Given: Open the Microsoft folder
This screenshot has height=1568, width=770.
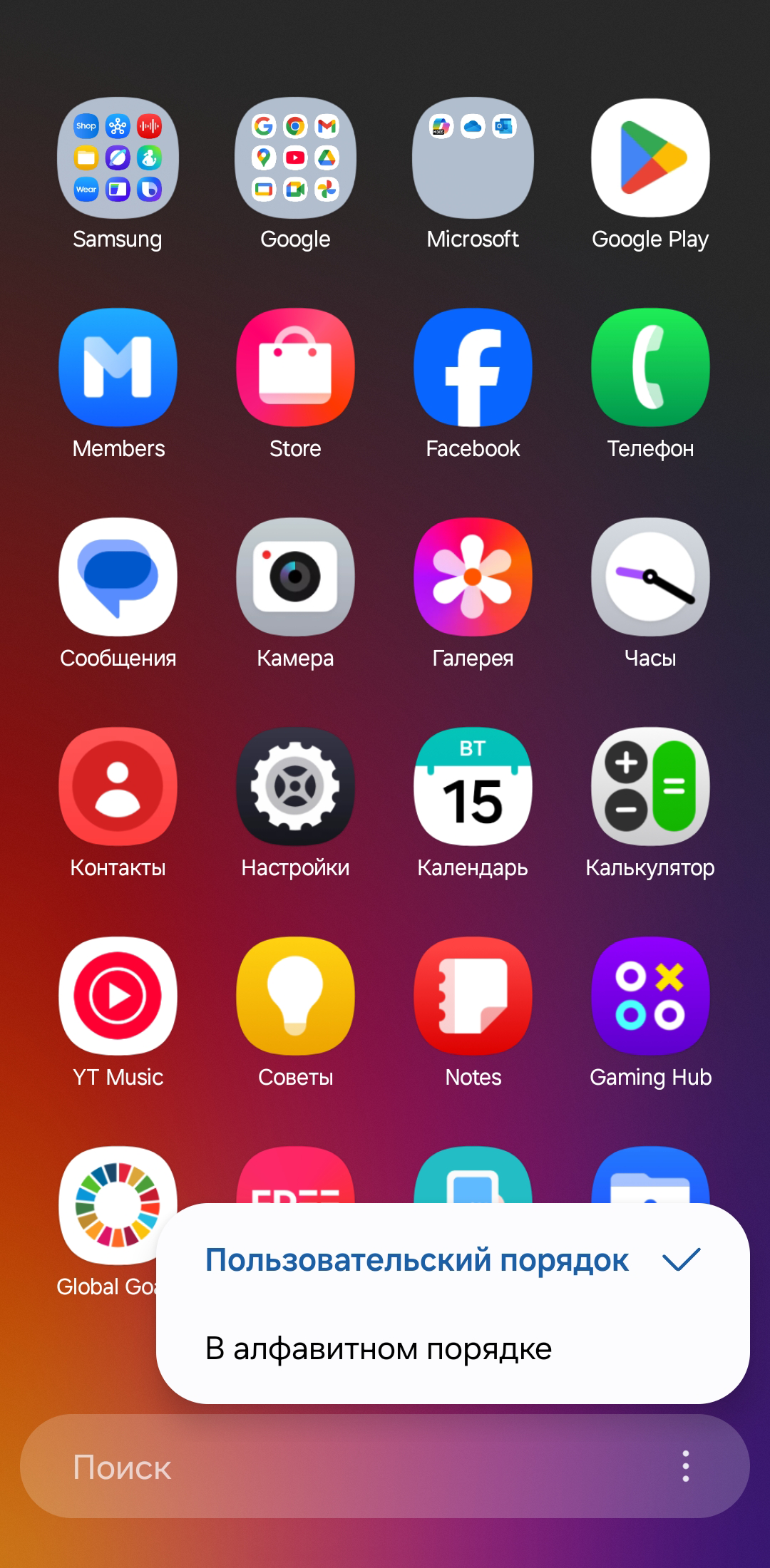Looking at the screenshot, I should click(x=473, y=158).
